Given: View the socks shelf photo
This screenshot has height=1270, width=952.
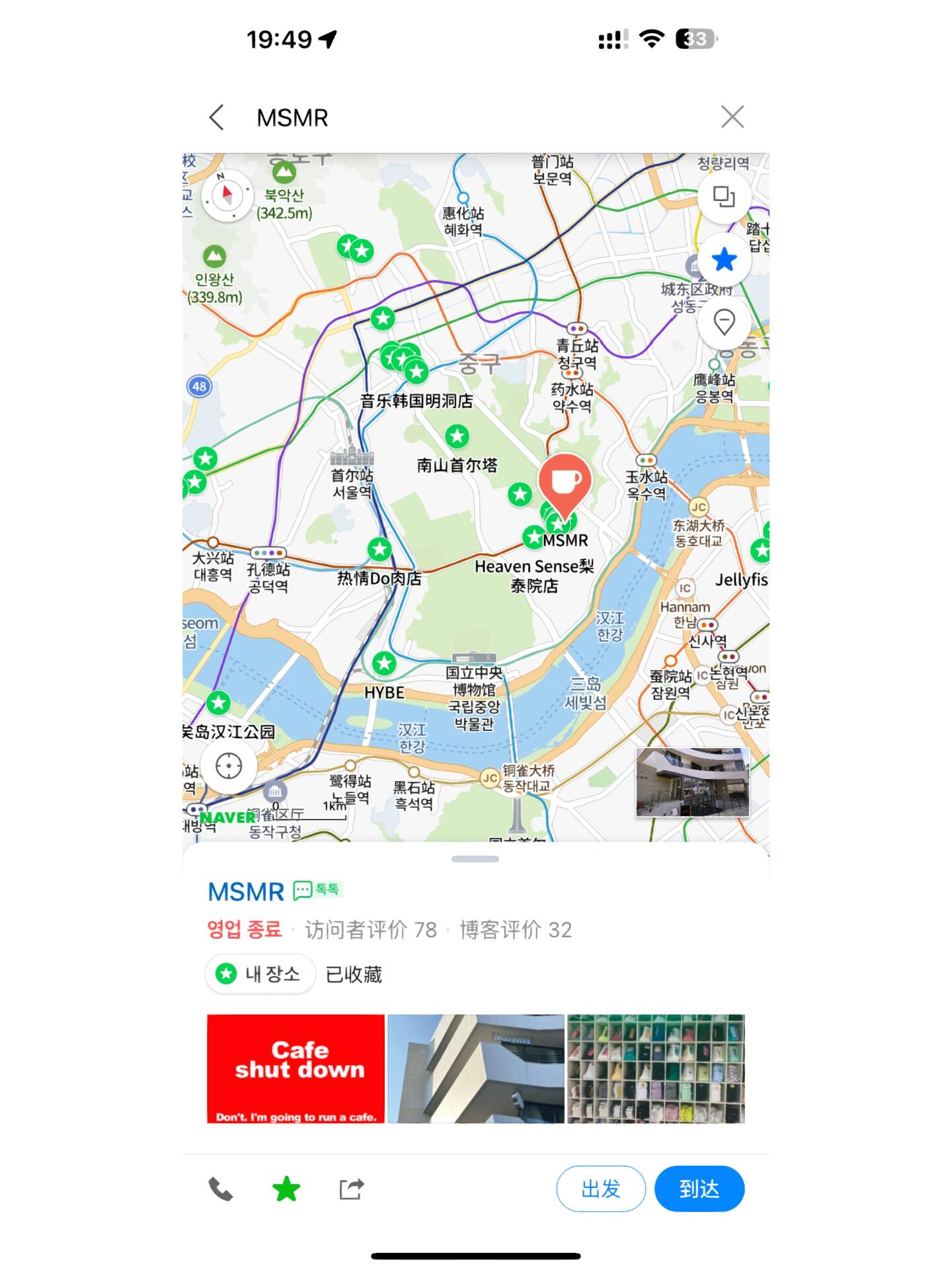Looking at the screenshot, I should [x=656, y=1068].
